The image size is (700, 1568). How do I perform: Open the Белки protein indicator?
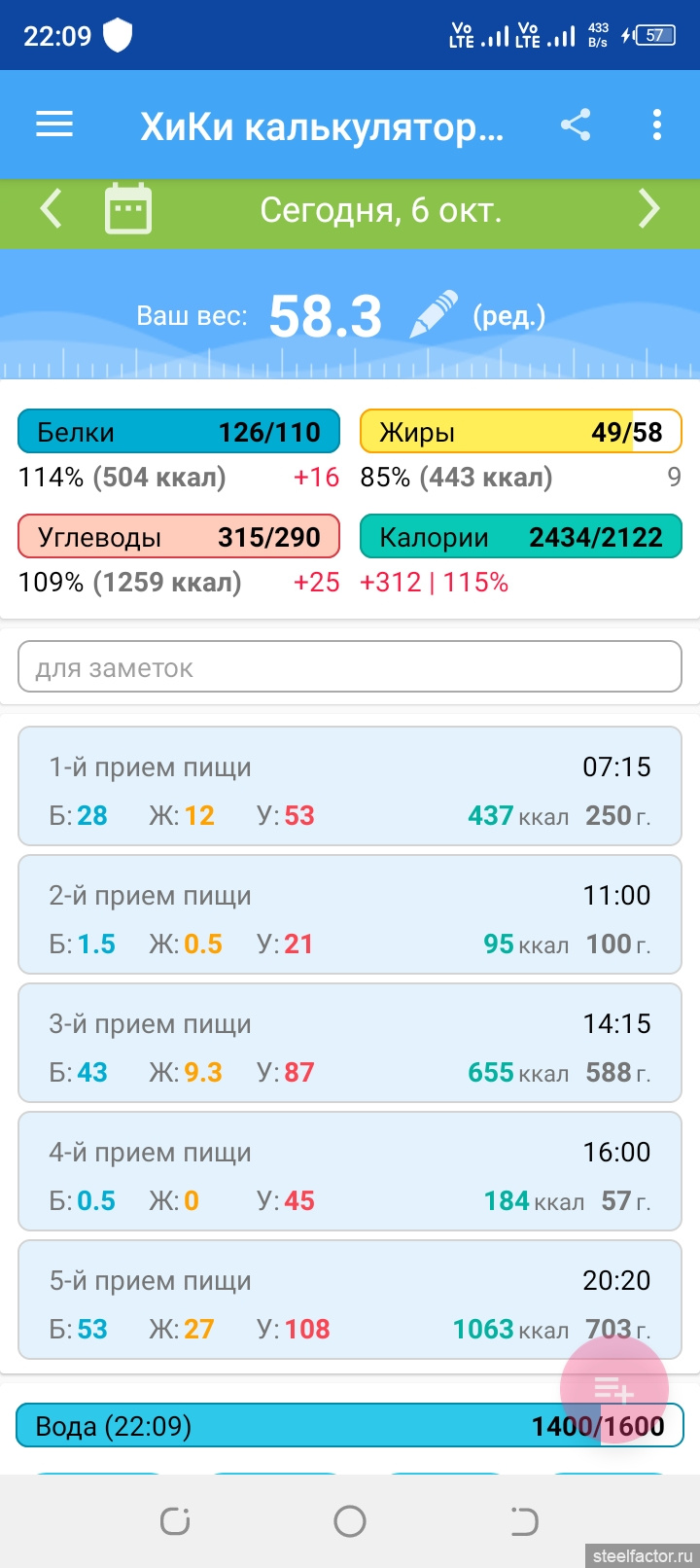point(179,432)
